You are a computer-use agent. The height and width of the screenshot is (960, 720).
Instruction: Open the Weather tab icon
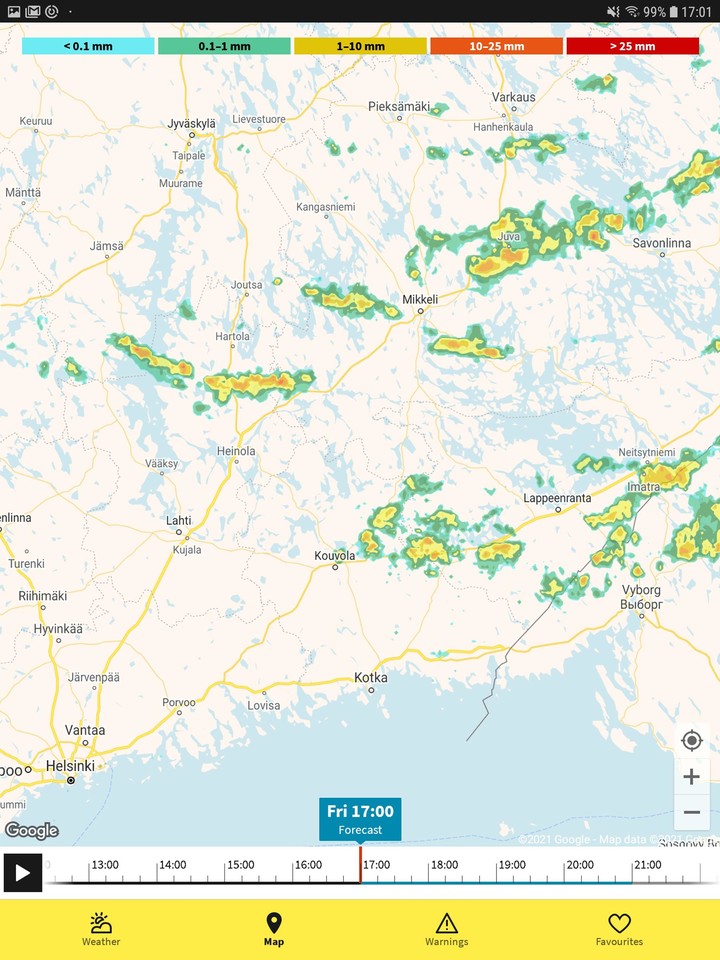coord(99,923)
